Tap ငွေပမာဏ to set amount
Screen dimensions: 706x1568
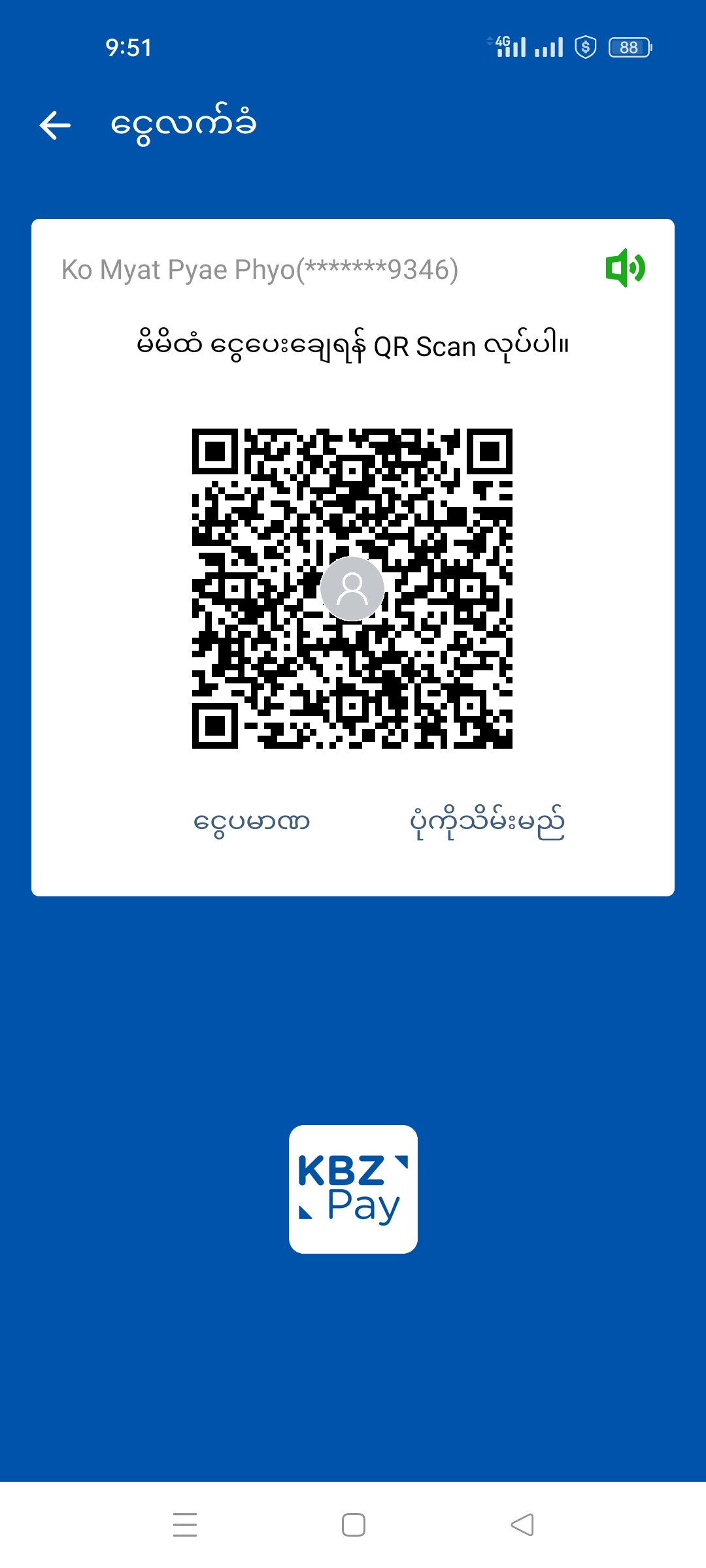(252, 822)
